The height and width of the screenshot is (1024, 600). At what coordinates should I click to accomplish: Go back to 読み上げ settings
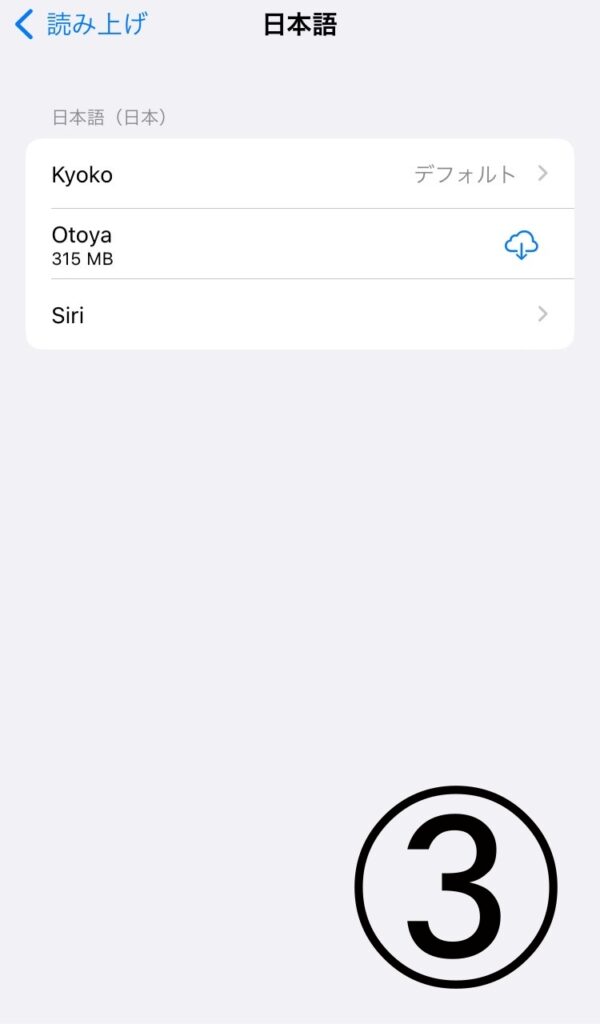[80, 25]
